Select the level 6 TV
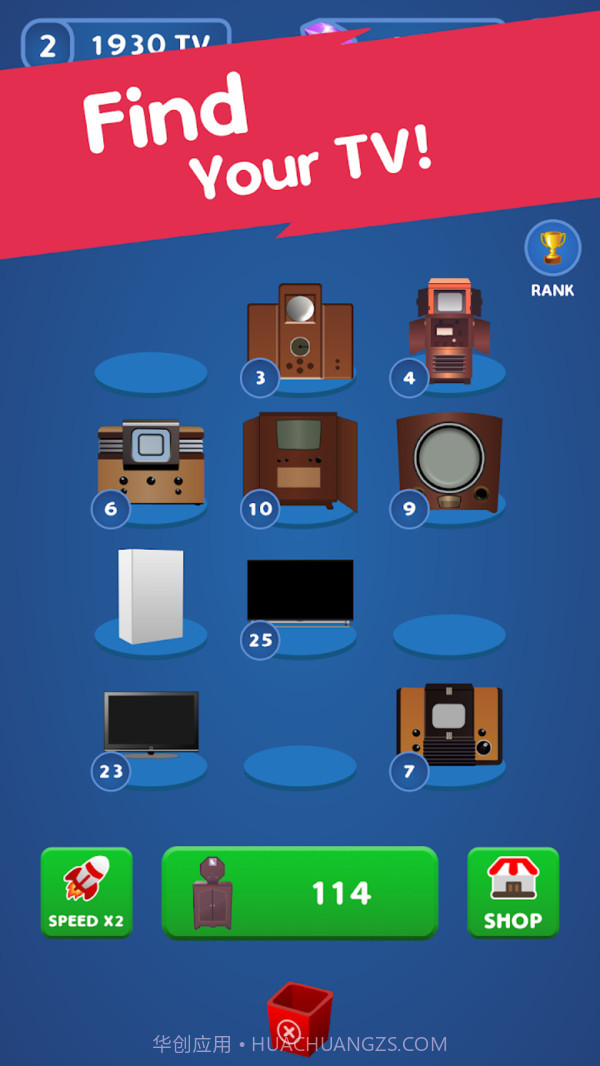The height and width of the screenshot is (1066, 600). [151, 463]
